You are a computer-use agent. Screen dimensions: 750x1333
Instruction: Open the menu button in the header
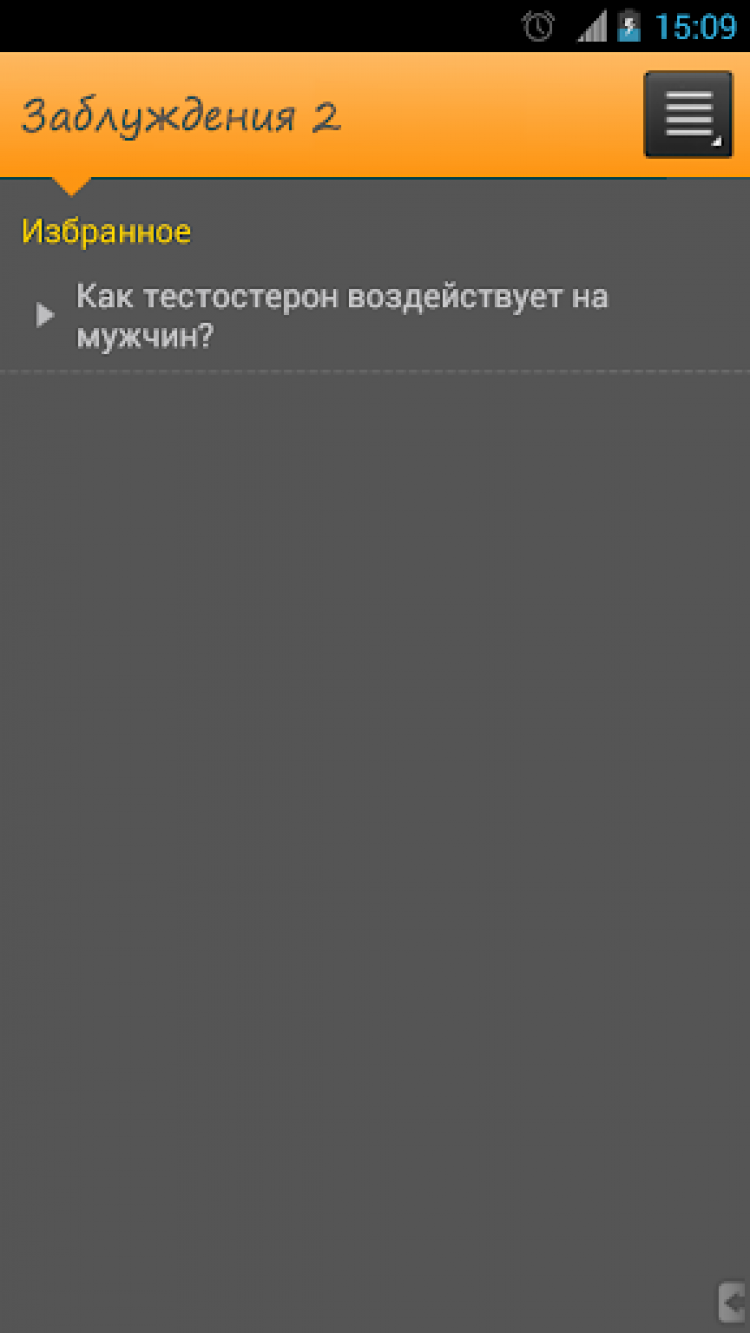(688, 114)
